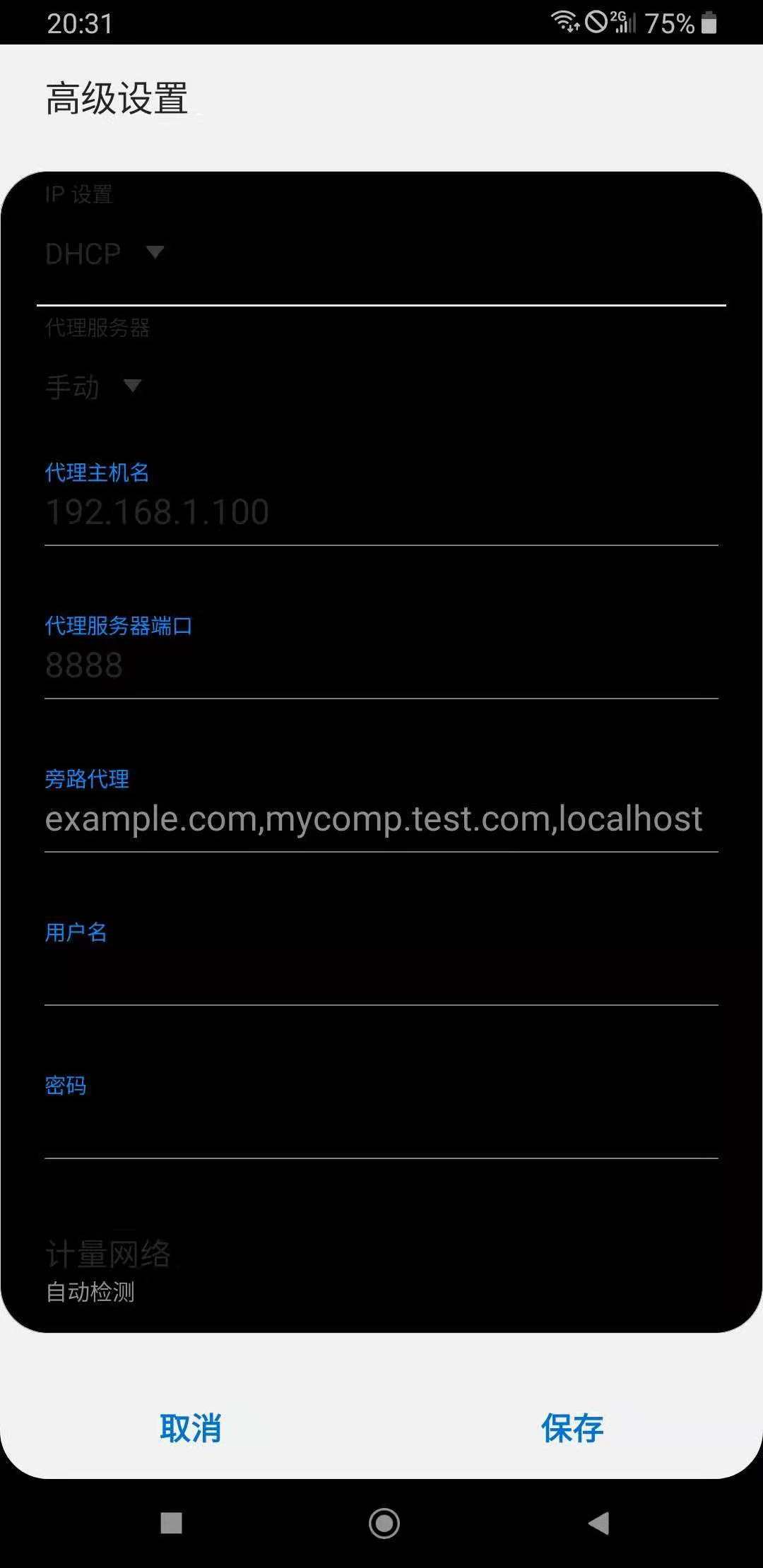Enter the 密码 field

pyautogui.click(x=381, y=1127)
